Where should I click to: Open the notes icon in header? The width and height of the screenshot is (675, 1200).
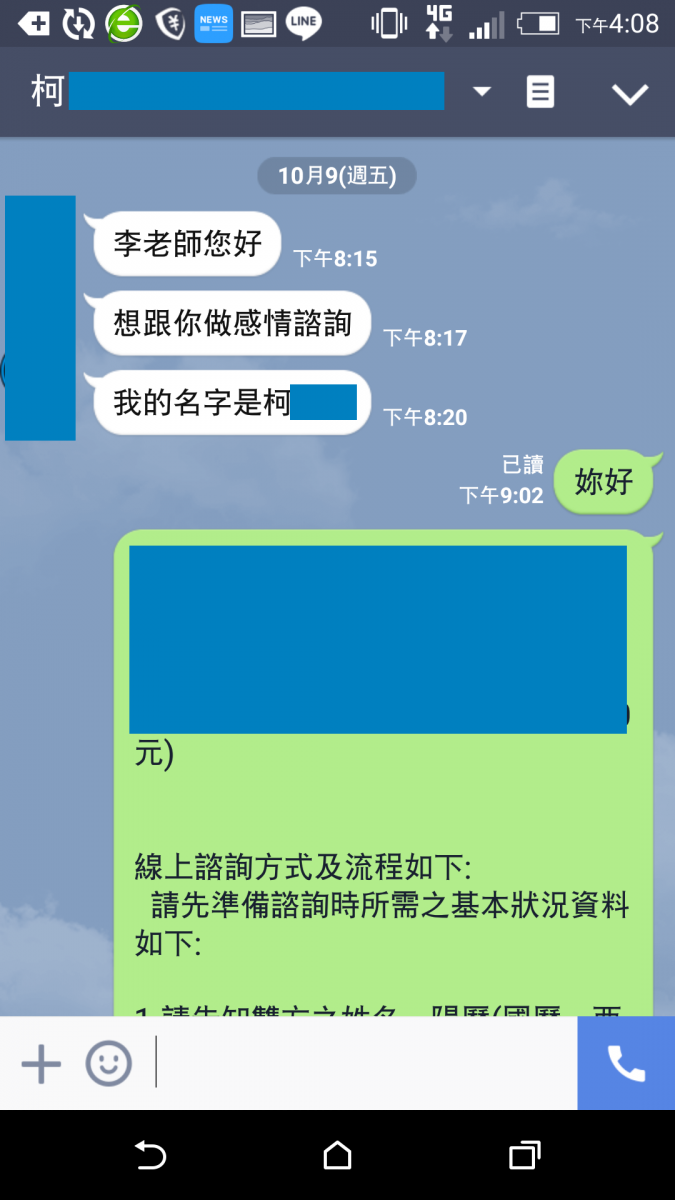tap(540, 92)
